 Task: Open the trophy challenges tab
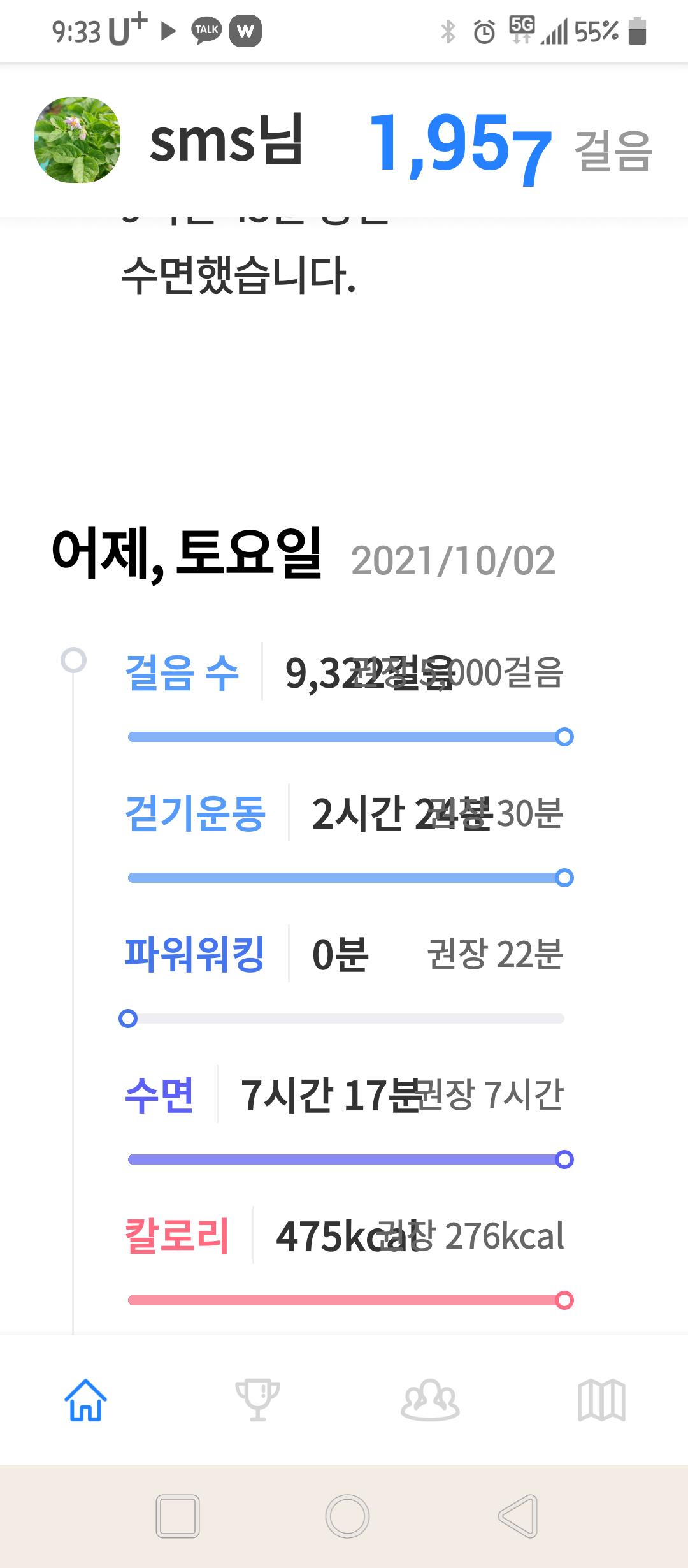point(257,1400)
